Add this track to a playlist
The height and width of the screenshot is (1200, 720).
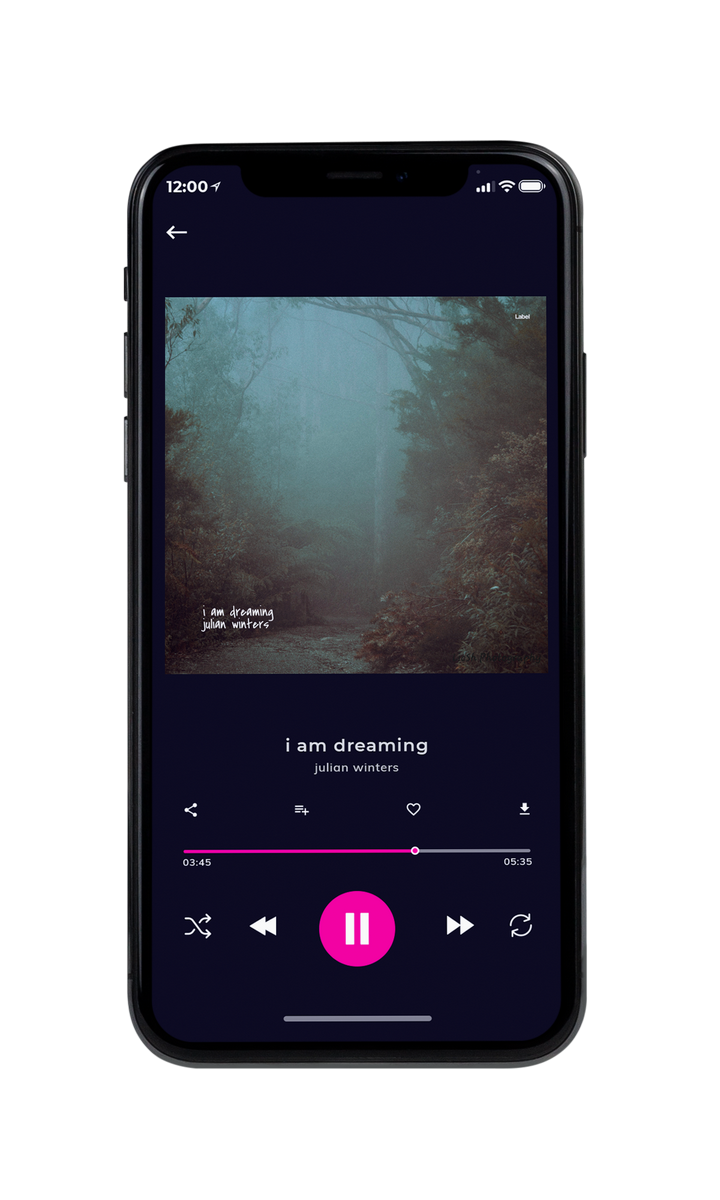301,810
